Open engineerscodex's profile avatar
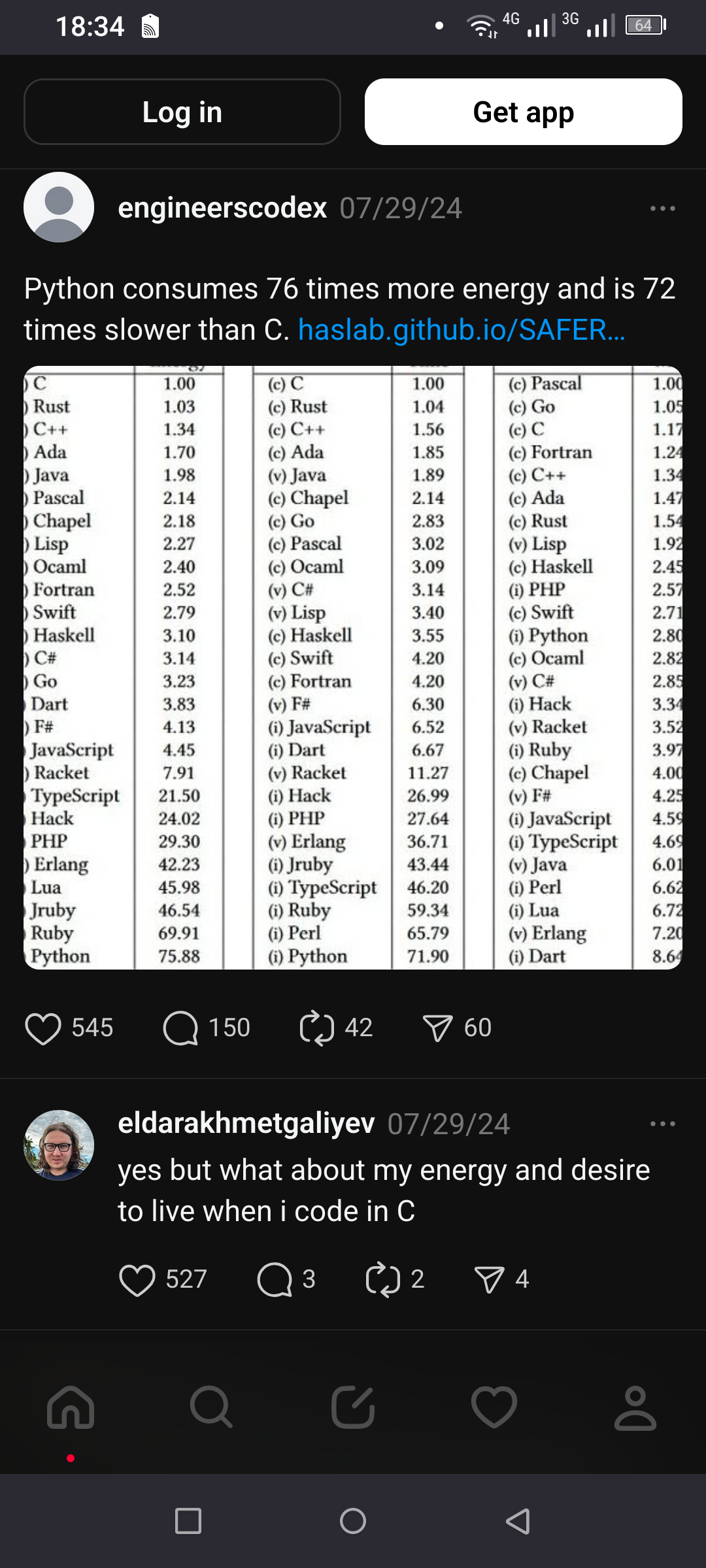The image size is (706, 1568). tap(59, 207)
